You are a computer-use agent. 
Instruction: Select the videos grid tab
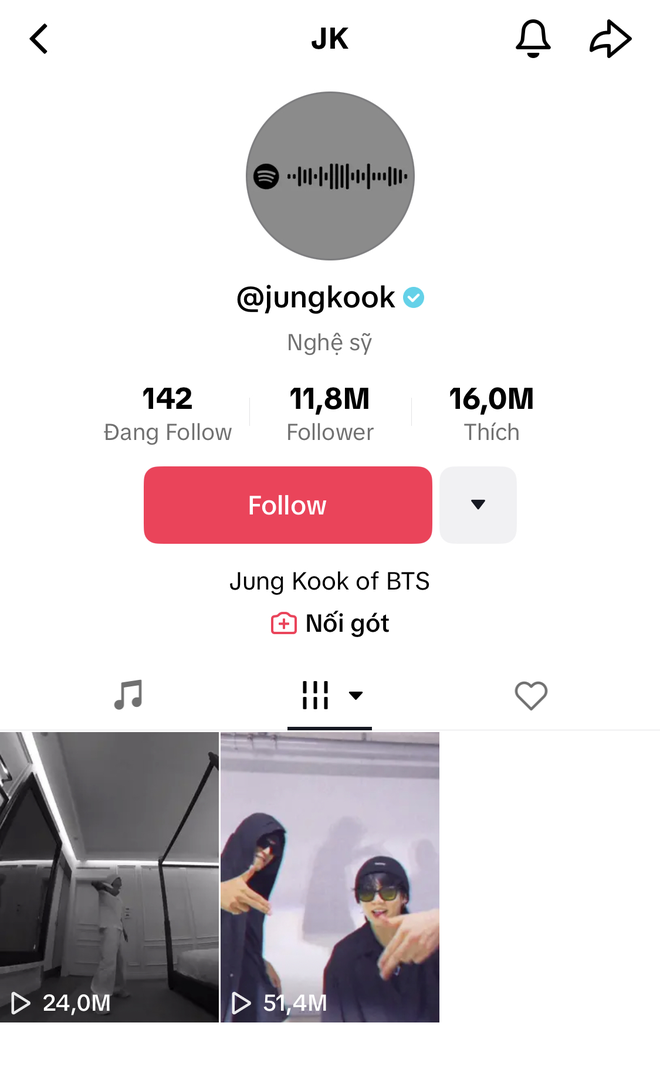(330, 695)
